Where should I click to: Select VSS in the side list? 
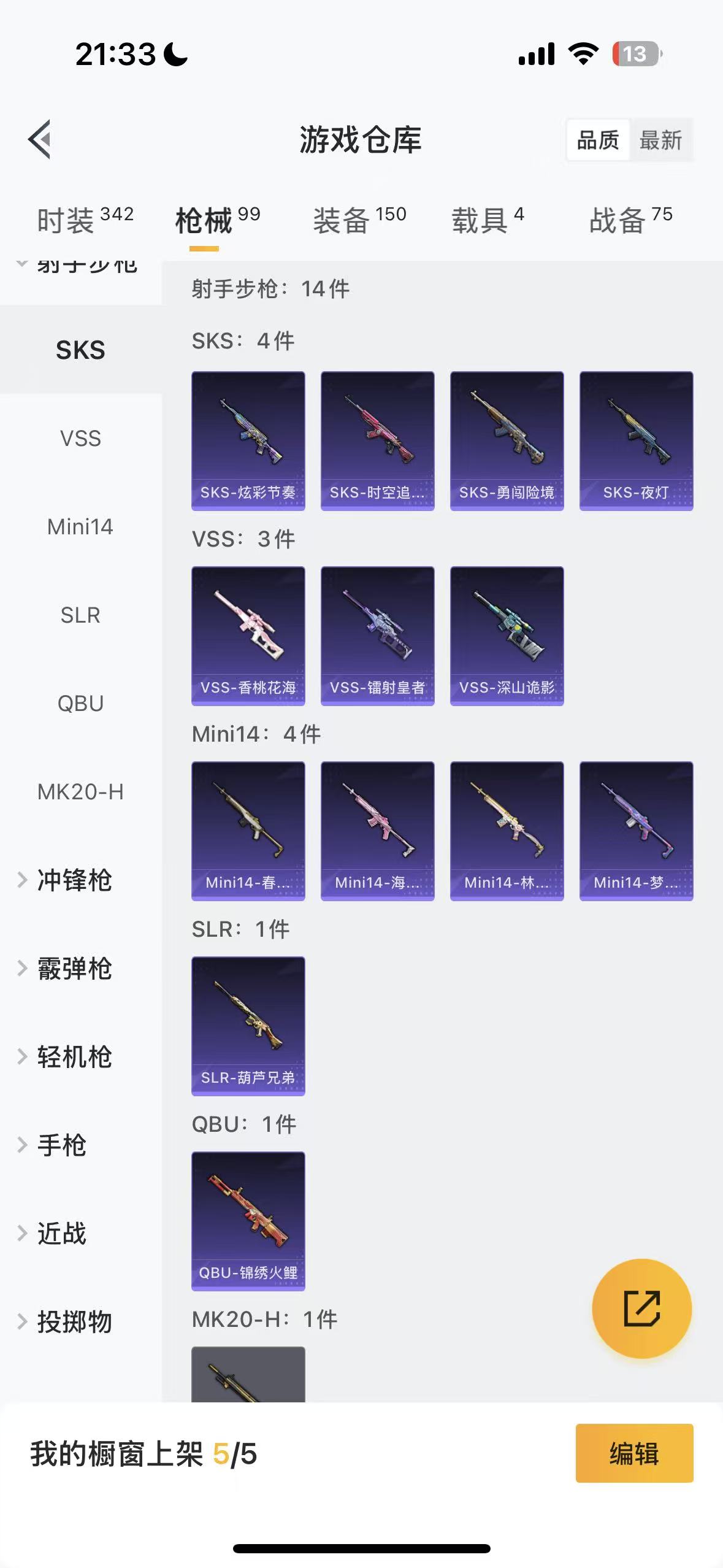[80, 439]
